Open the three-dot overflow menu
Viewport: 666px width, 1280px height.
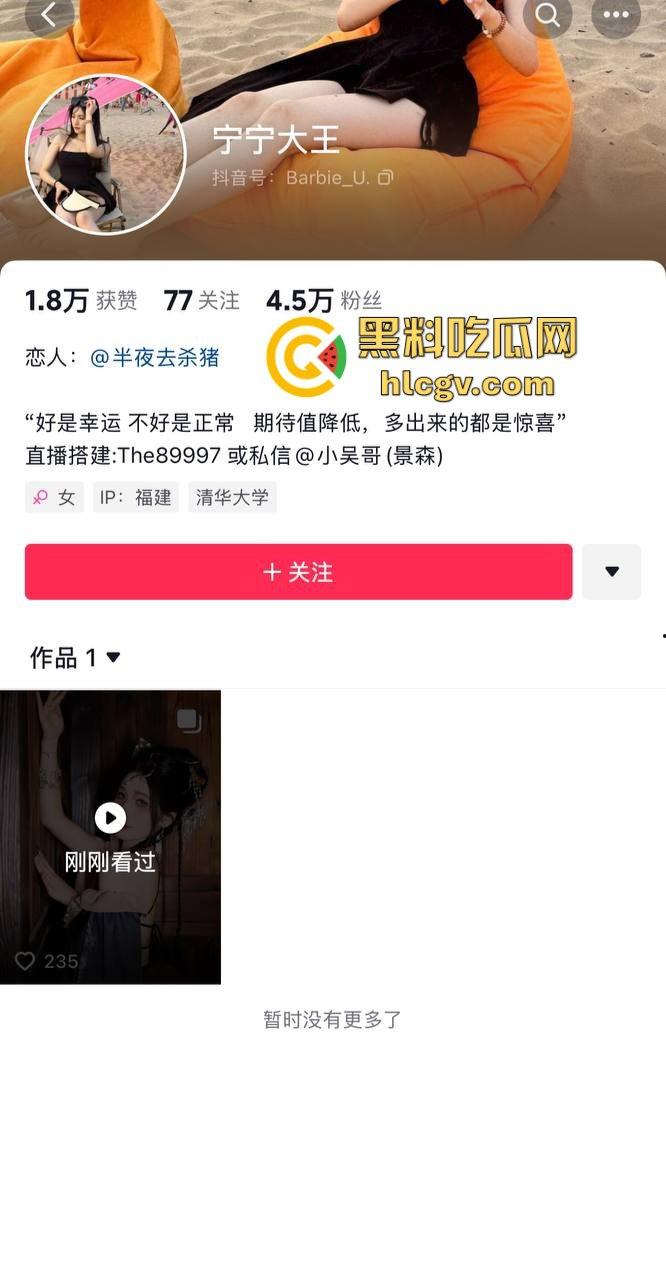tap(616, 14)
